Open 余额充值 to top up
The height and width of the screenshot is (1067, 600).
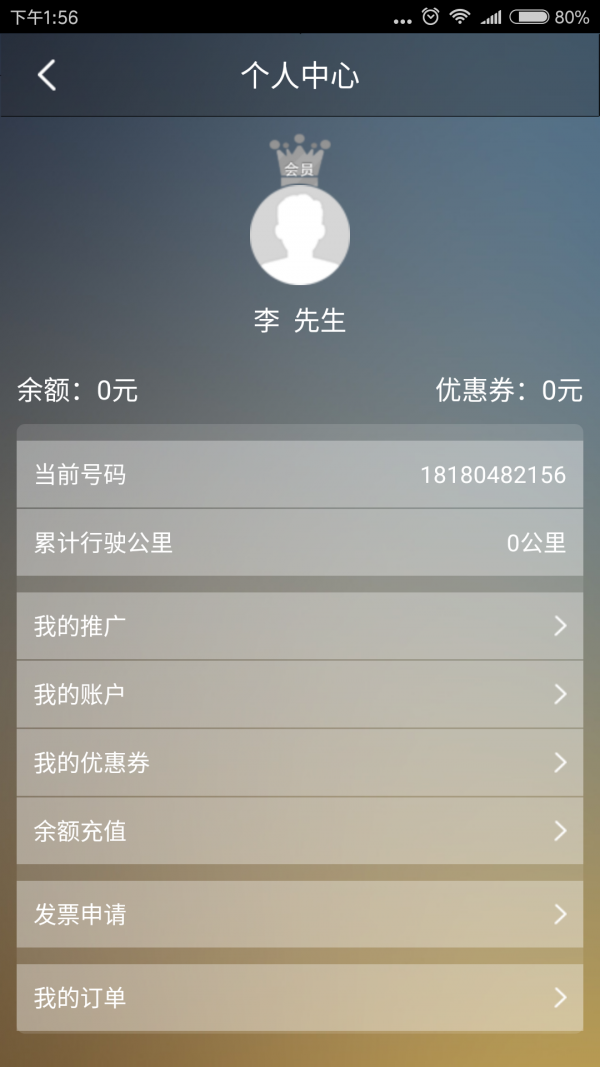pos(299,831)
